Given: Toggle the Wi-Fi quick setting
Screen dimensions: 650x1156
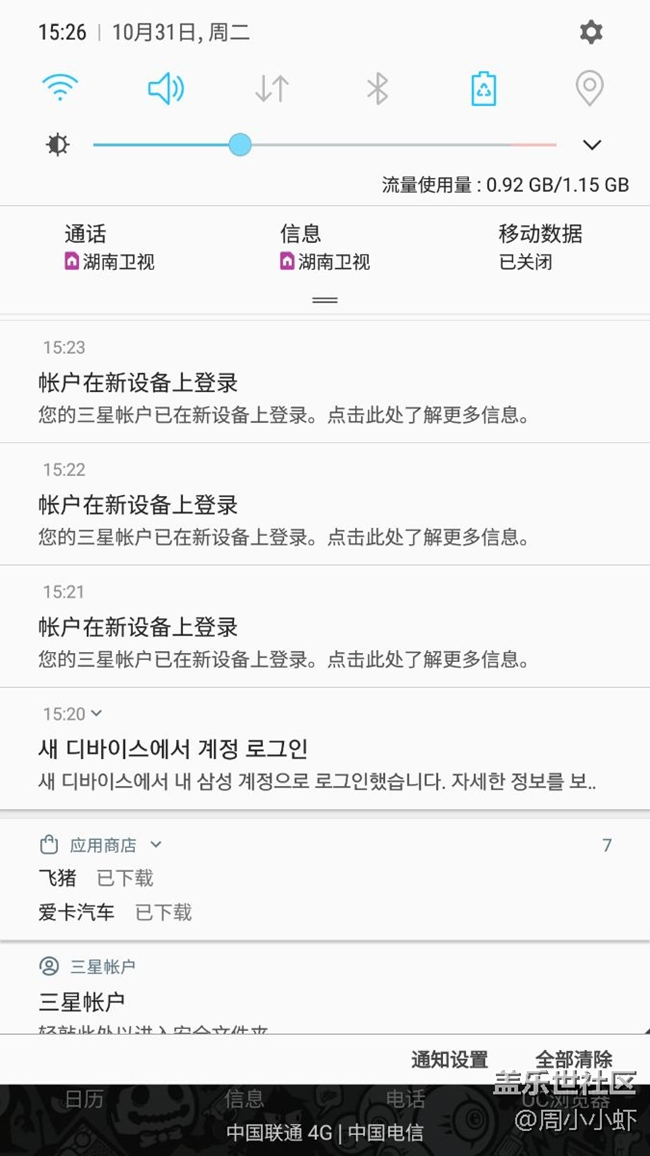Looking at the screenshot, I should pos(60,88).
